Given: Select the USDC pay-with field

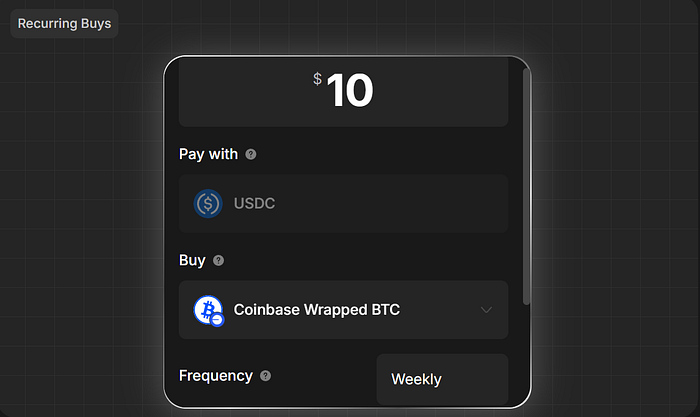Looking at the screenshot, I should click(343, 204).
